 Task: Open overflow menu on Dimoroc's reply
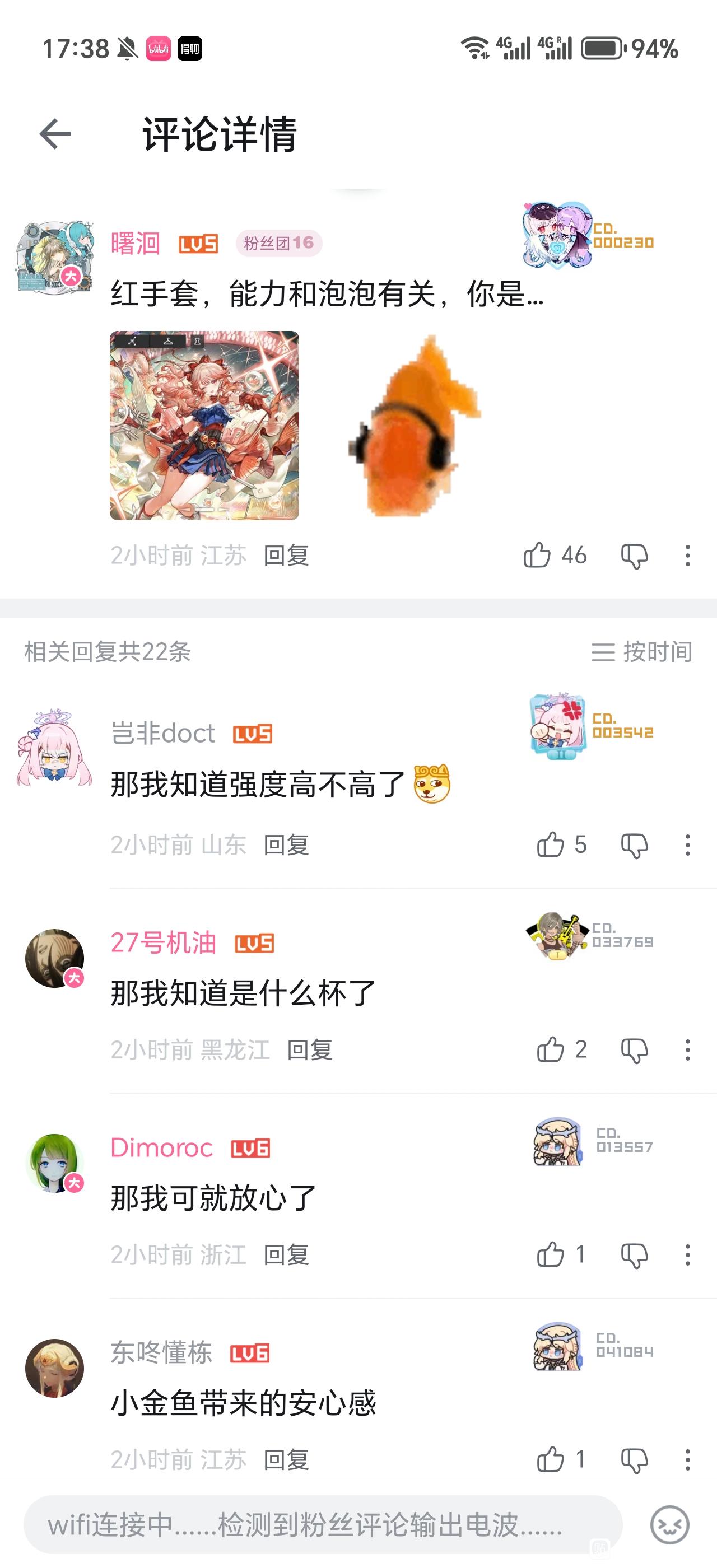point(688,1254)
